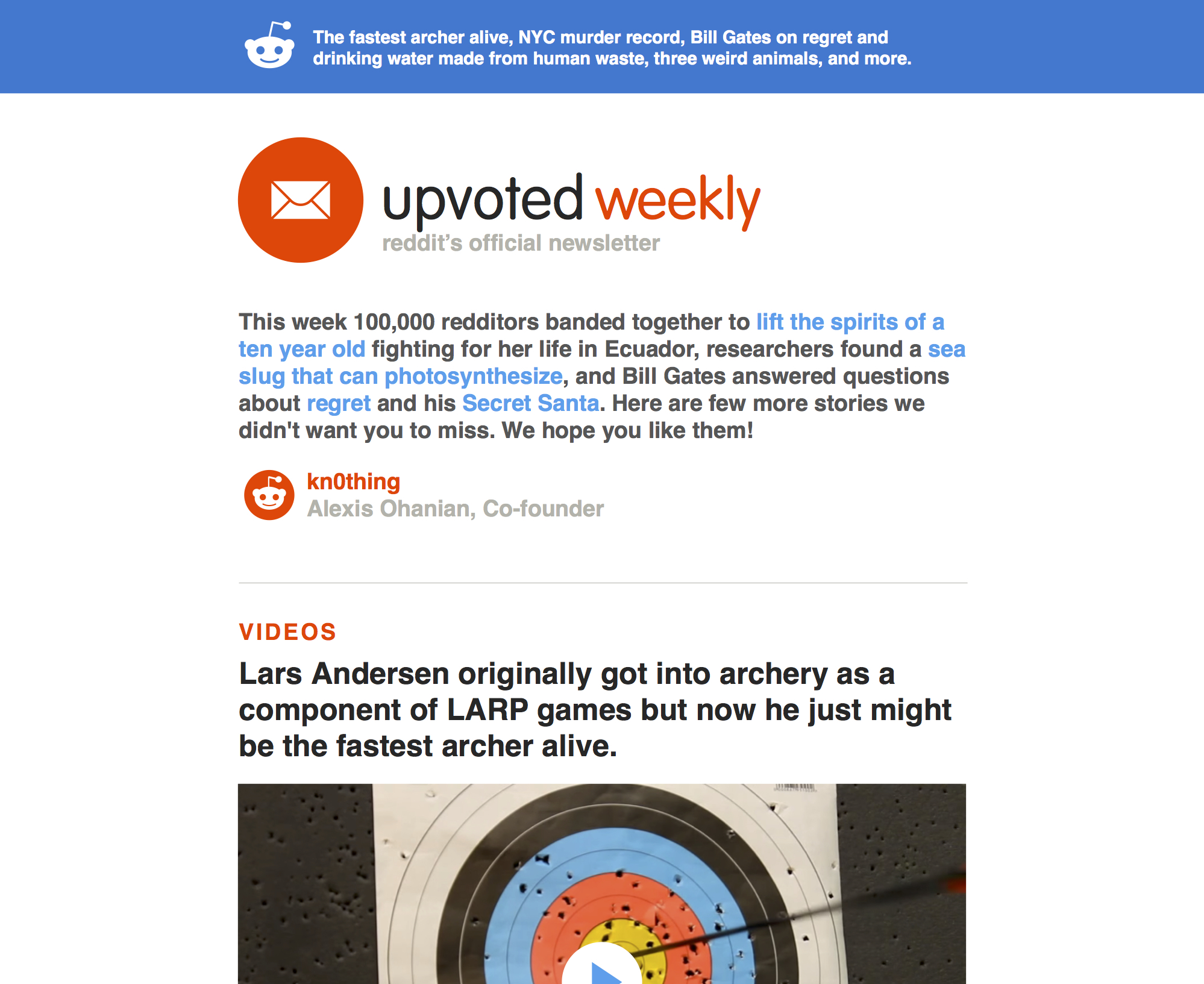Open the 'Secret Santa' link
The height and width of the screenshot is (984, 1204).
click(530, 404)
